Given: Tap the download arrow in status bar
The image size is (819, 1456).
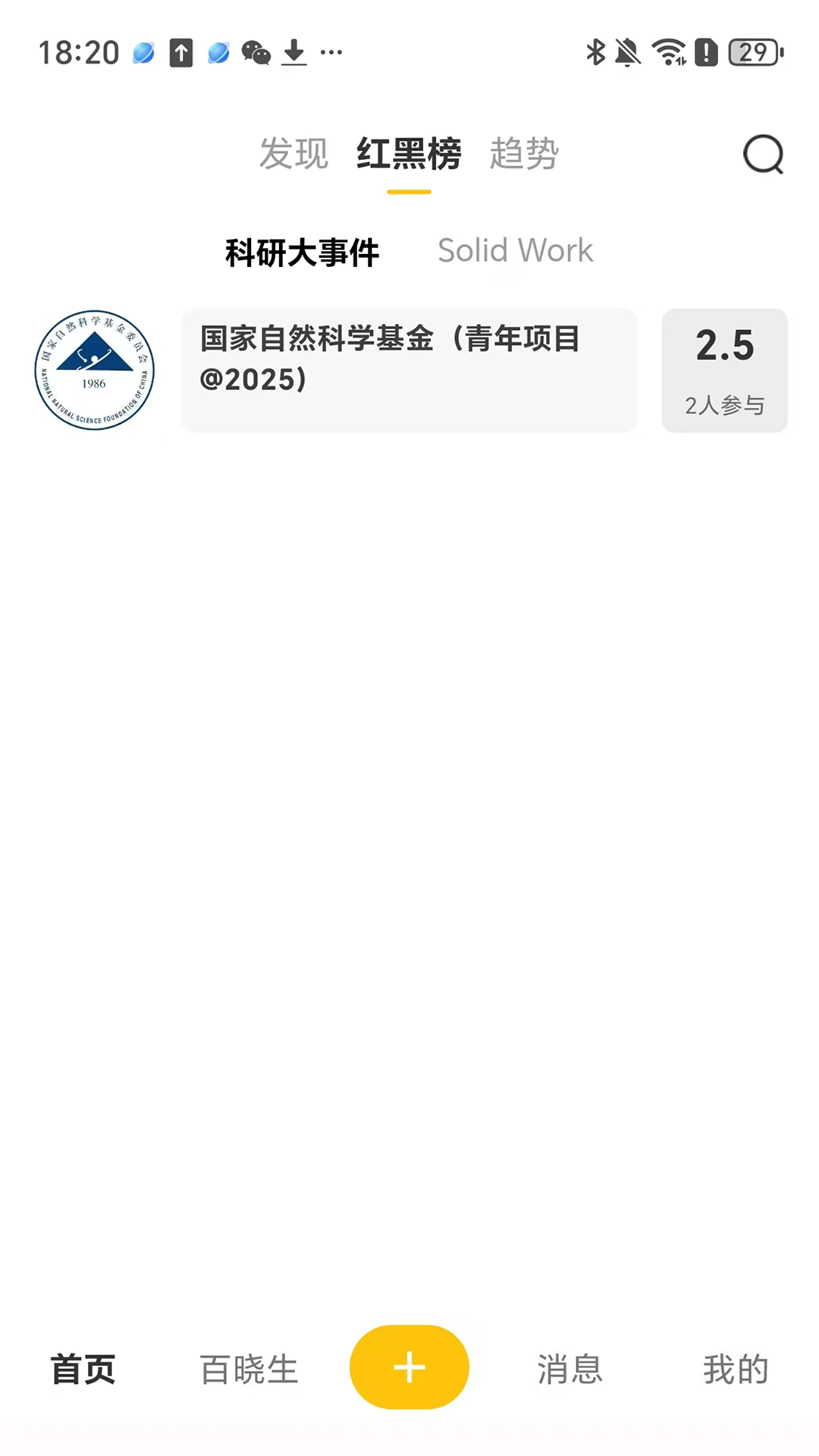Looking at the screenshot, I should pyautogui.click(x=295, y=53).
